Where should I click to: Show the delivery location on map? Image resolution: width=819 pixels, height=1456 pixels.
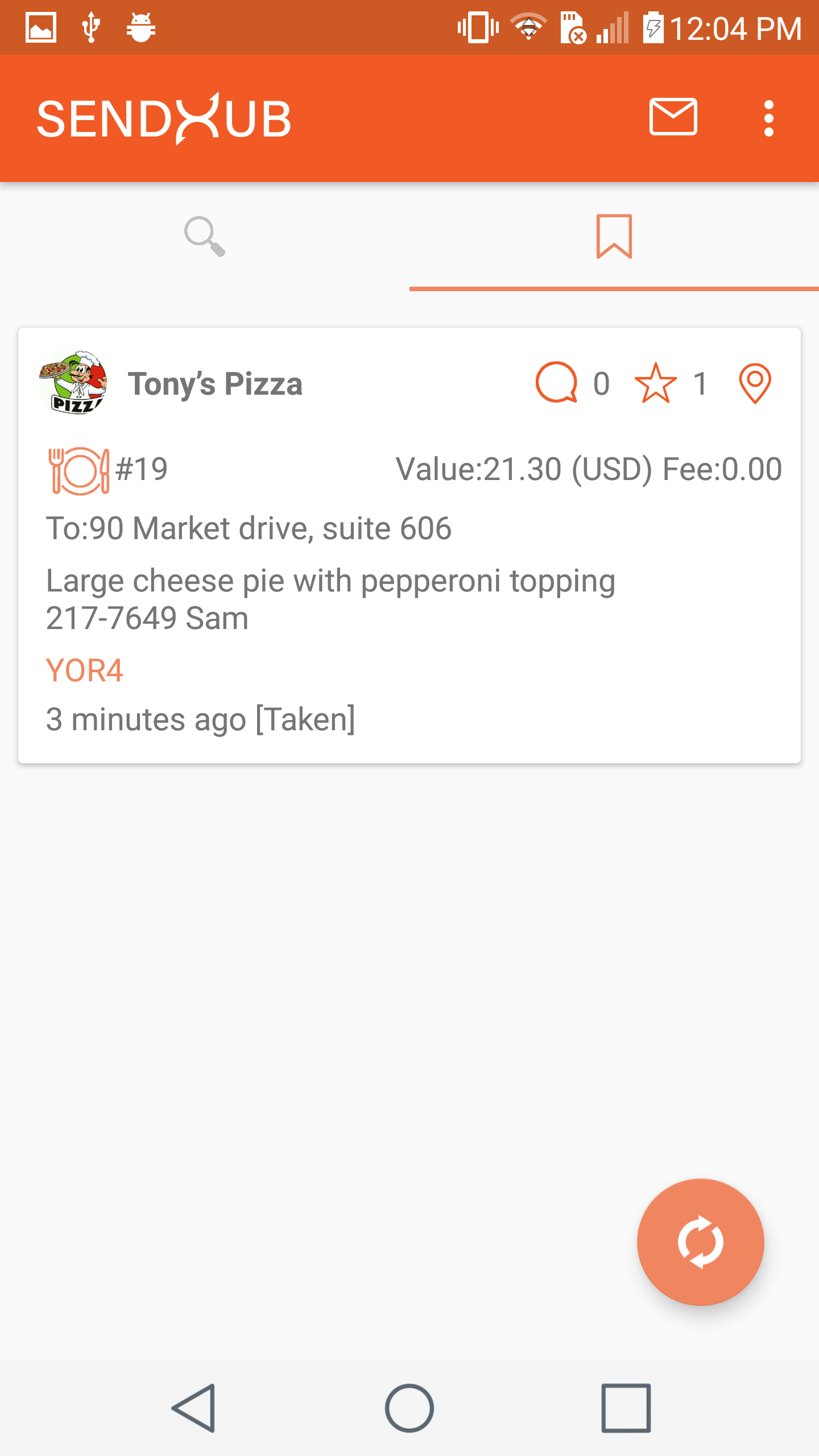(755, 383)
